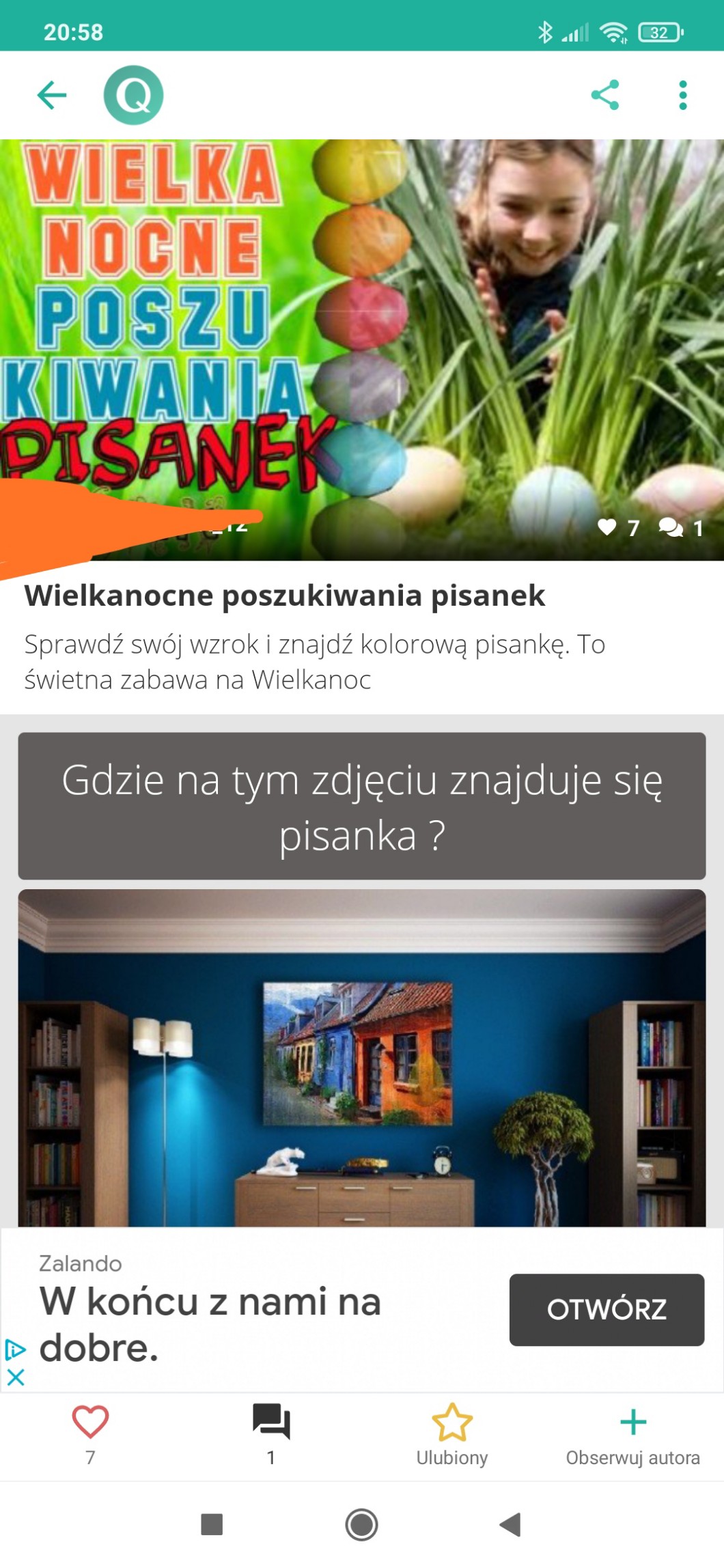This screenshot has height=1568, width=724.
Task: Open the Zalando ad with OTWÓRZ
Action: (606, 1309)
